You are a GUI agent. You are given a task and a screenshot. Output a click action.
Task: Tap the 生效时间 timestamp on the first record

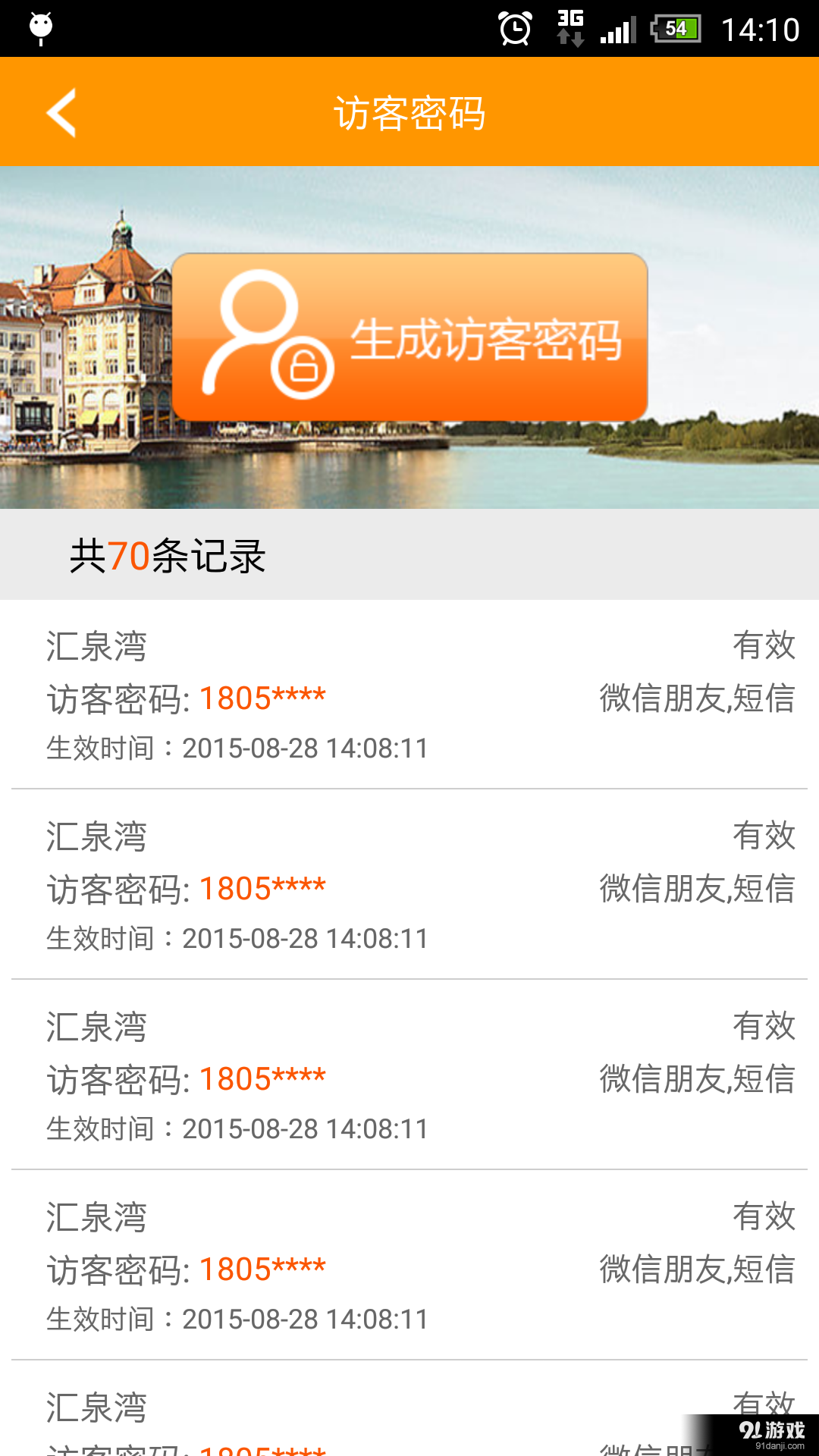point(237,748)
